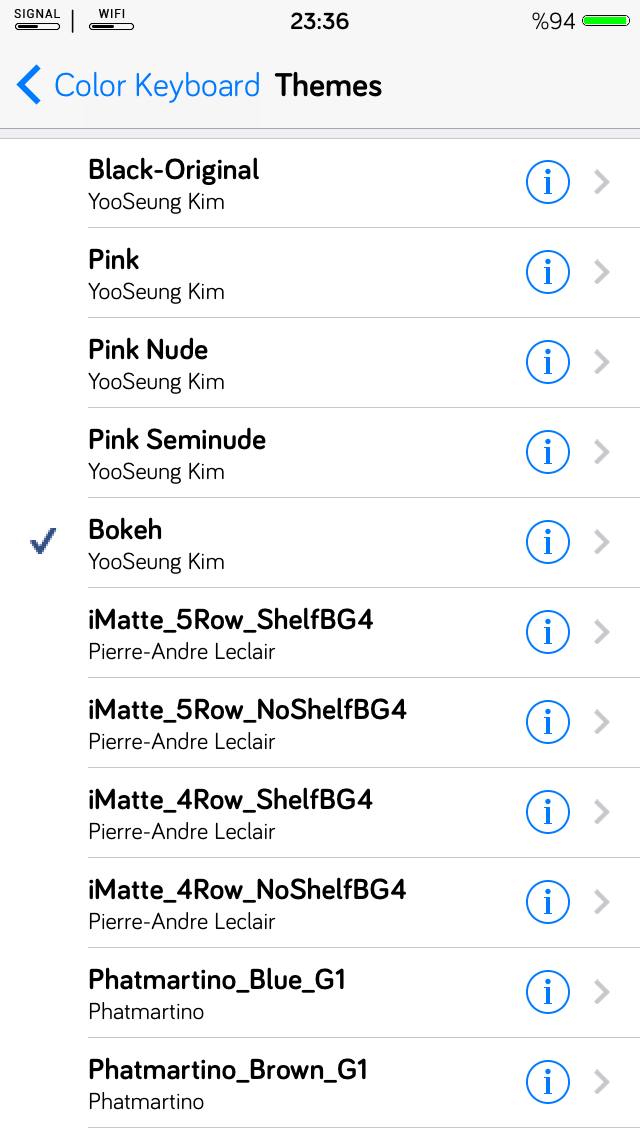Go back to Color Keyboard
Viewport: 640px width, 1136px height.
click(138, 85)
